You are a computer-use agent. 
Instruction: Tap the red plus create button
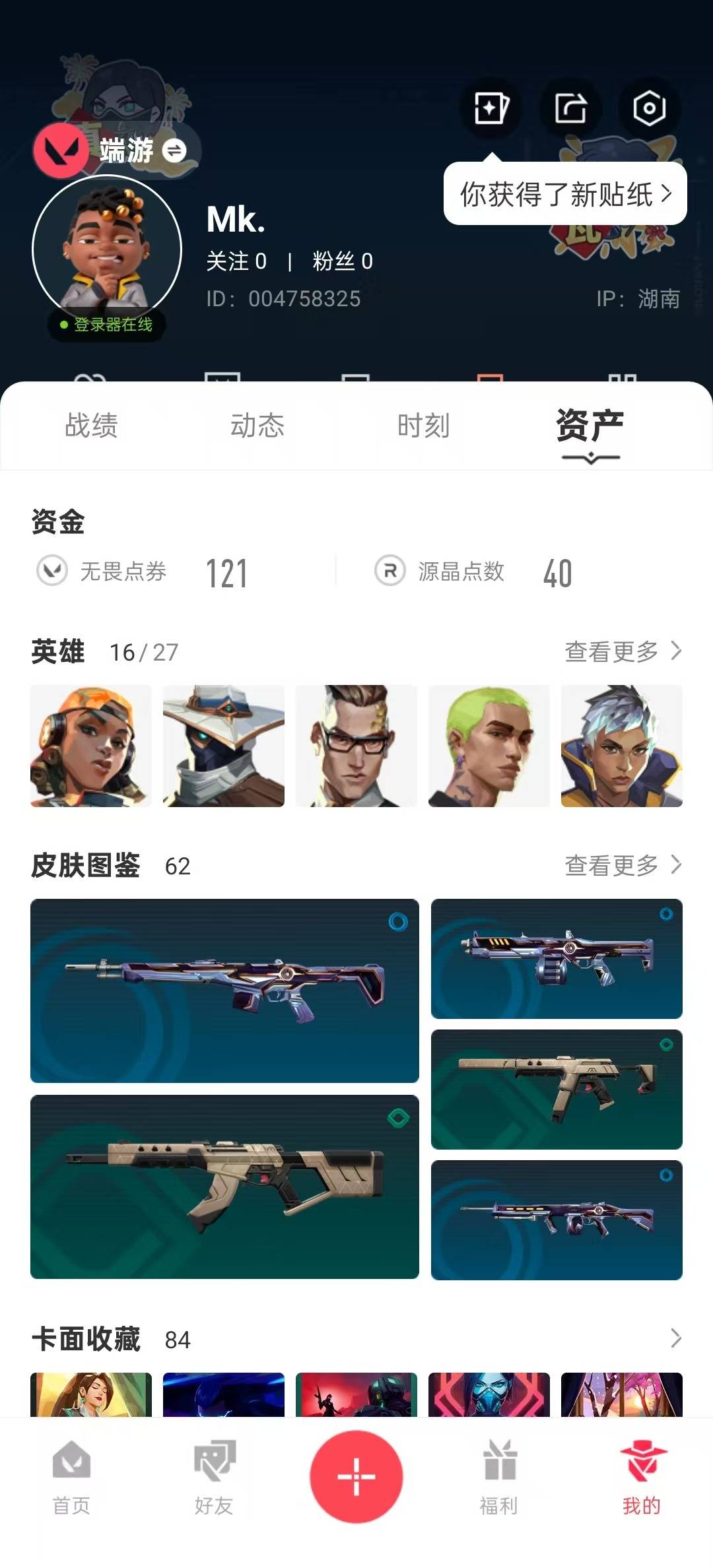[x=356, y=1476]
